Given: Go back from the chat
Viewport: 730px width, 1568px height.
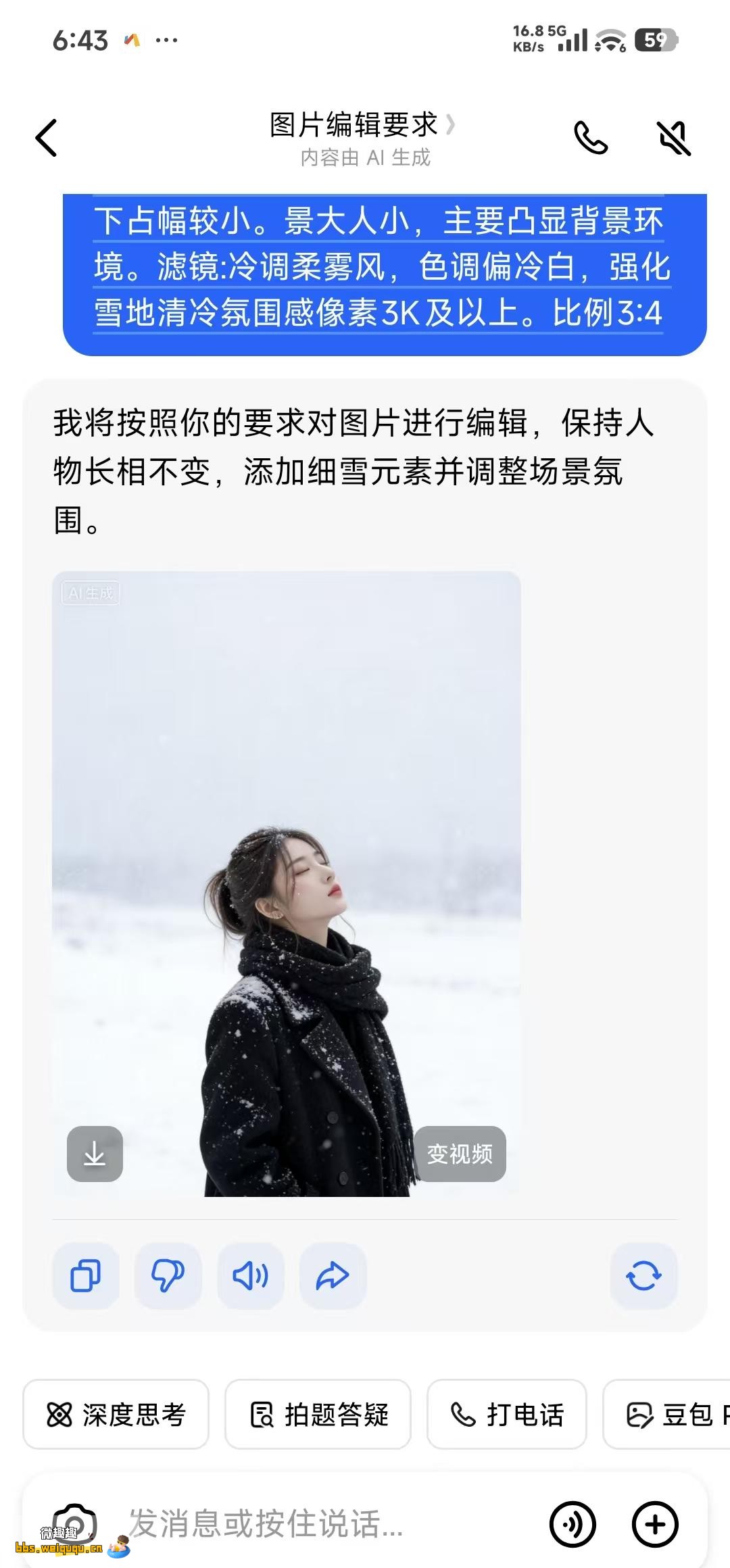Looking at the screenshot, I should point(47,138).
